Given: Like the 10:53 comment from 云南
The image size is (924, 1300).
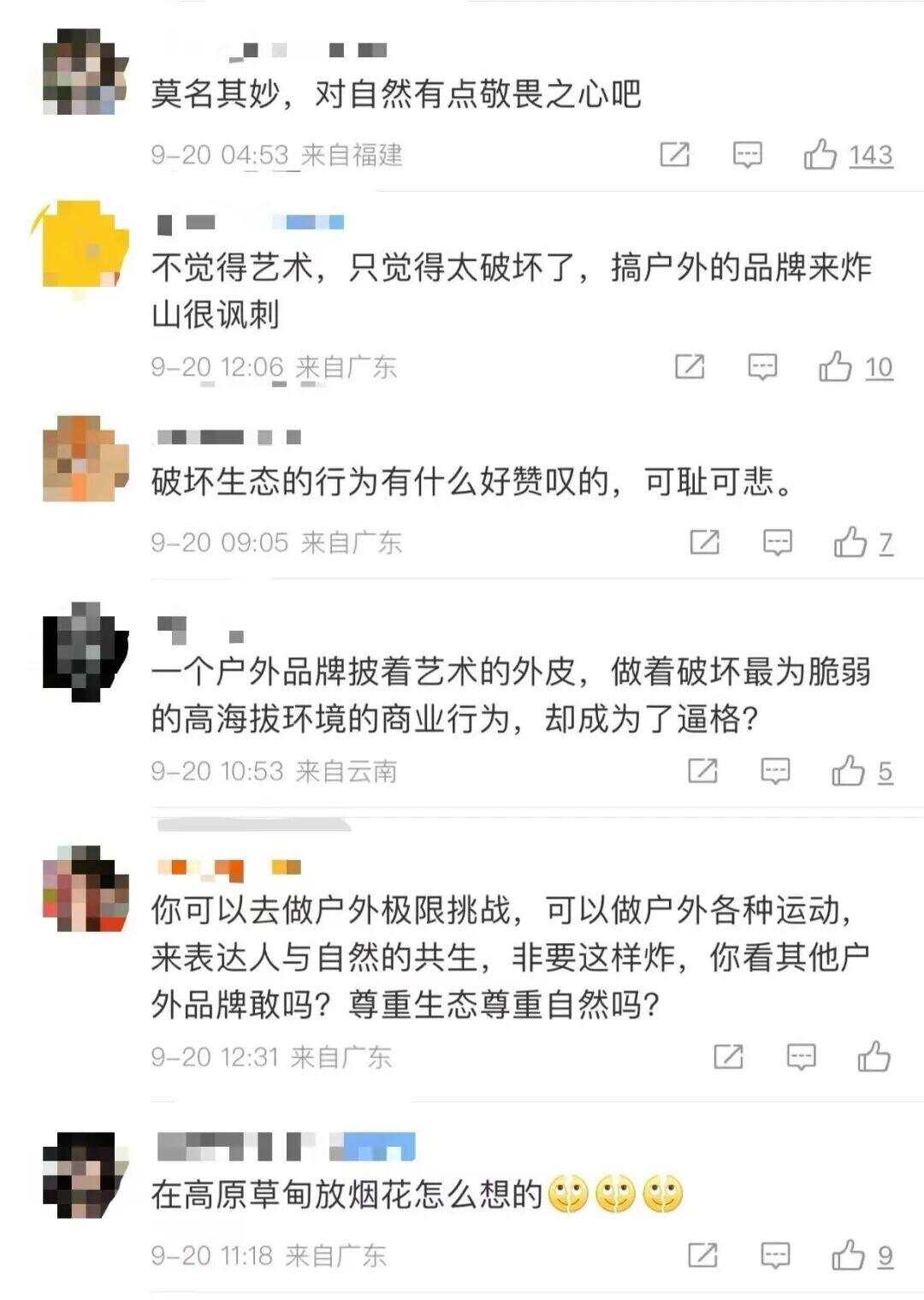Looking at the screenshot, I should coord(848,771).
